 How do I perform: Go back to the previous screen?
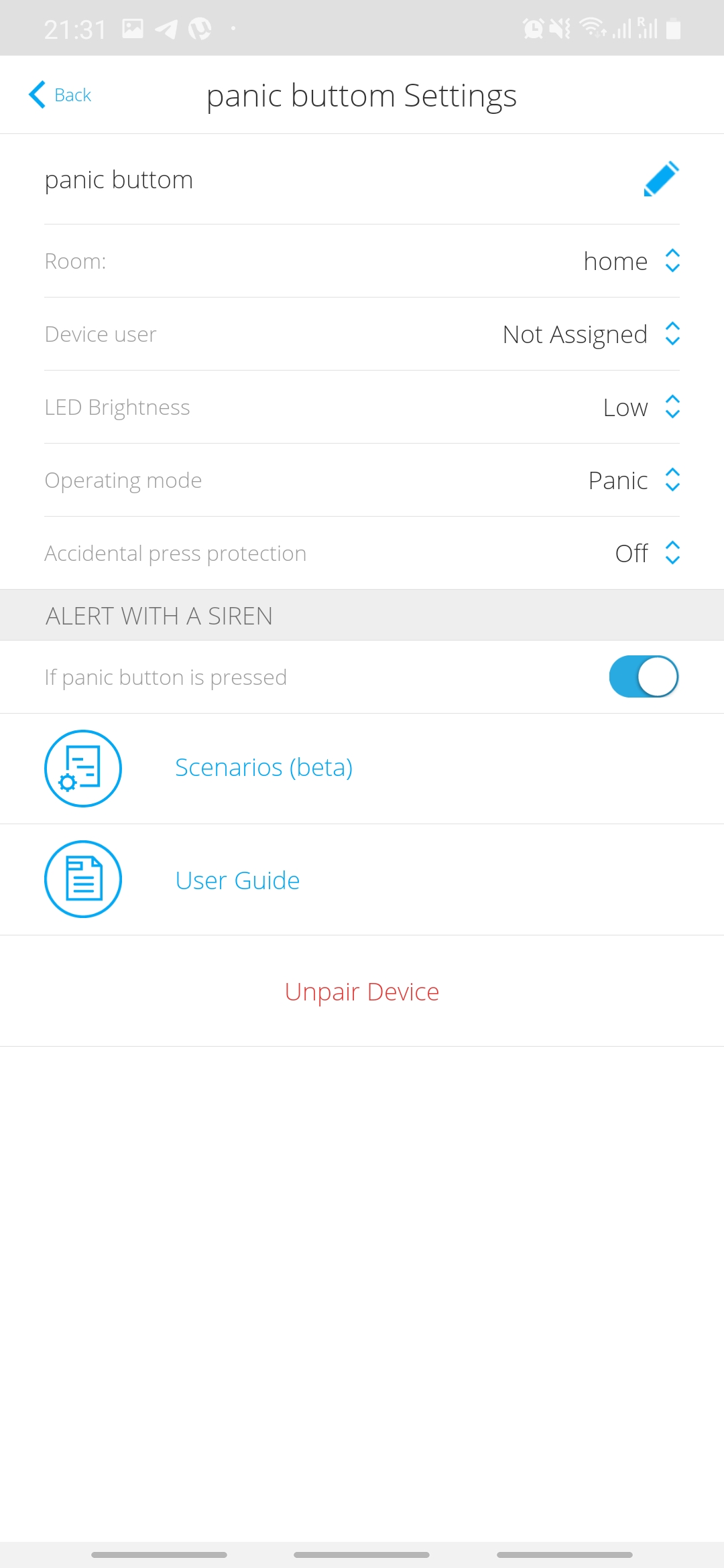(60, 95)
